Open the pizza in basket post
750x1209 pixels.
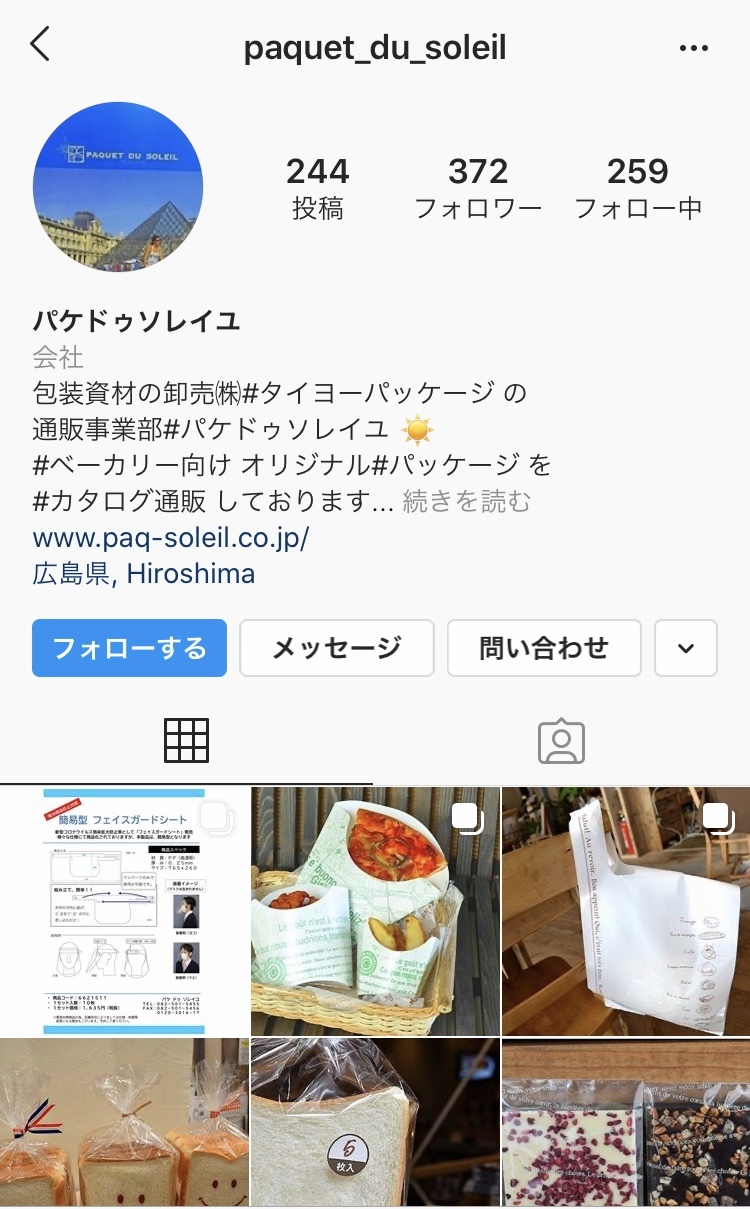[375, 910]
